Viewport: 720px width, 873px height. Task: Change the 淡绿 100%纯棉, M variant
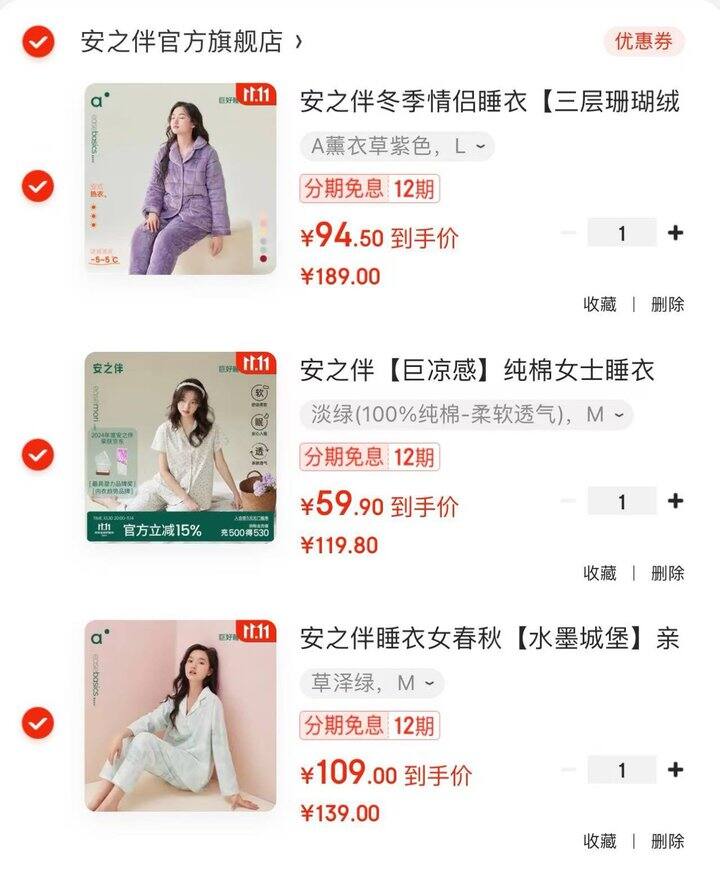point(466,414)
